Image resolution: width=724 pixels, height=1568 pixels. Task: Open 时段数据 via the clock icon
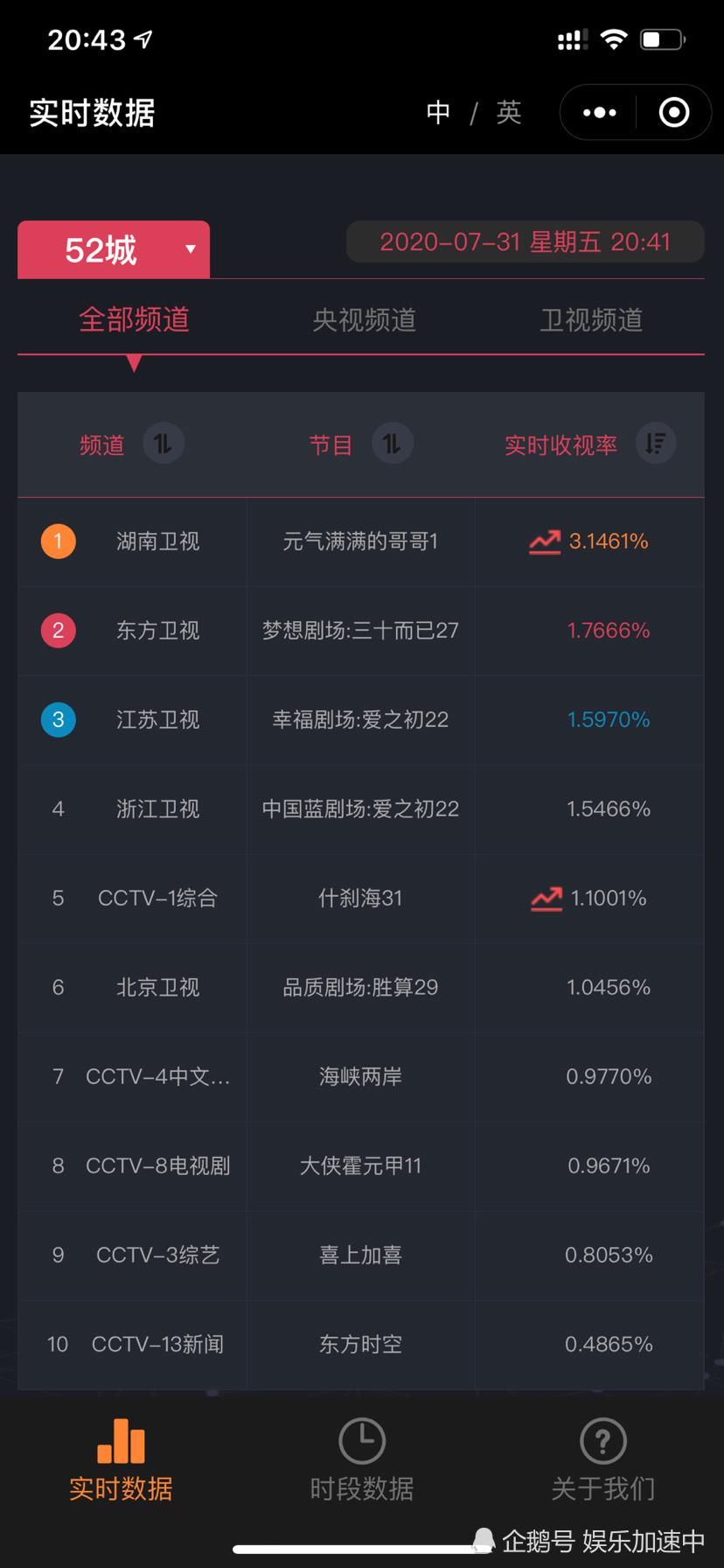click(x=361, y=1440)
